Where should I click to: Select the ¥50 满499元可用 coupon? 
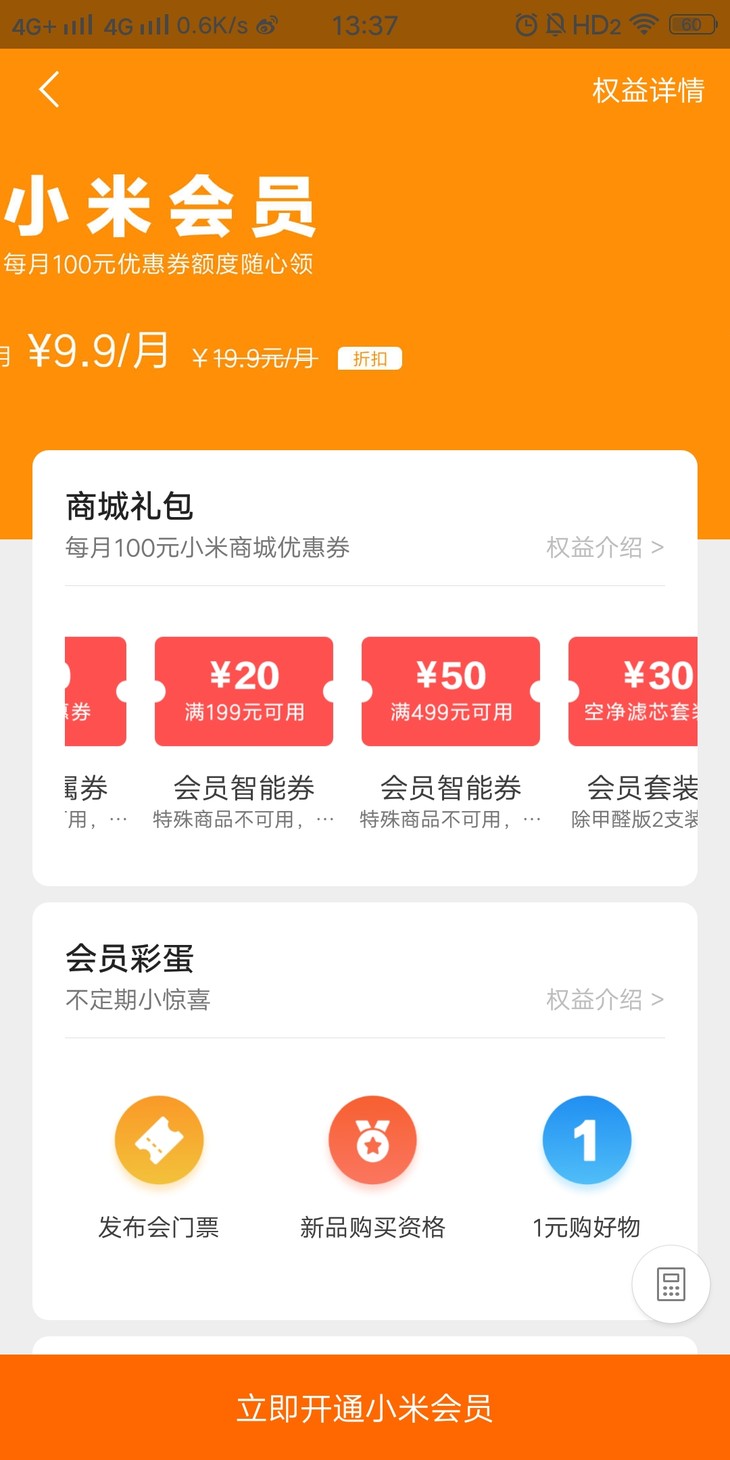tap(451, 691)
